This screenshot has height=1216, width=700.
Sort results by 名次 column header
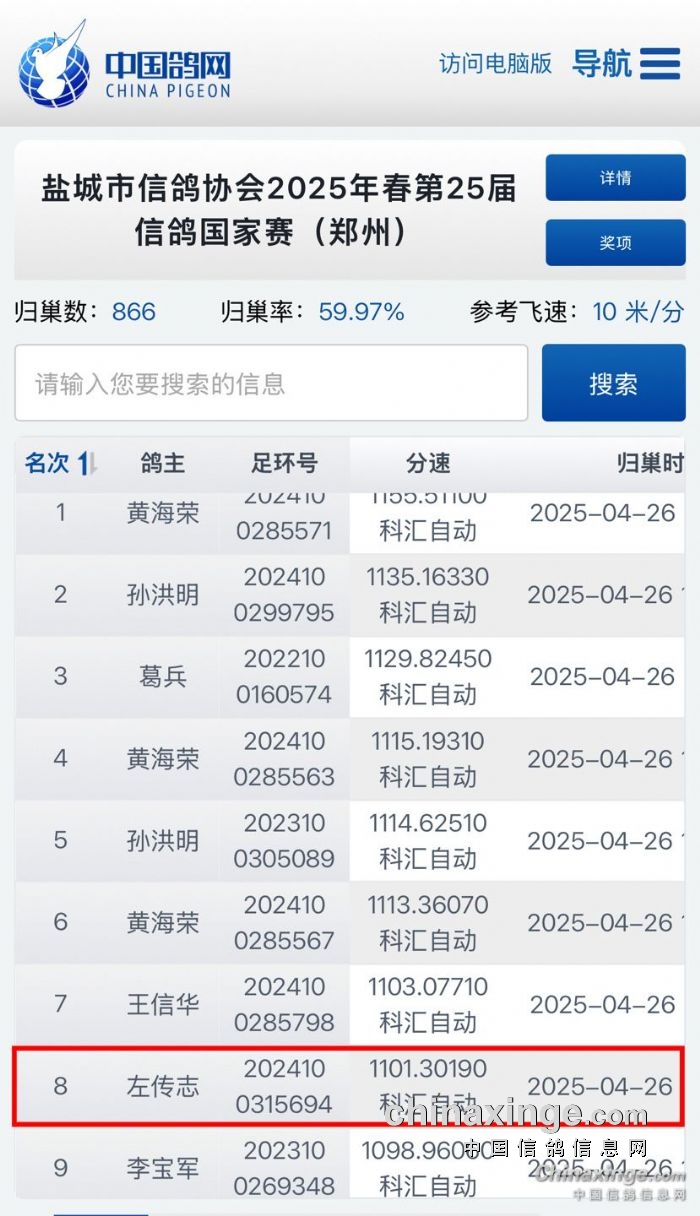click(61, 464)
